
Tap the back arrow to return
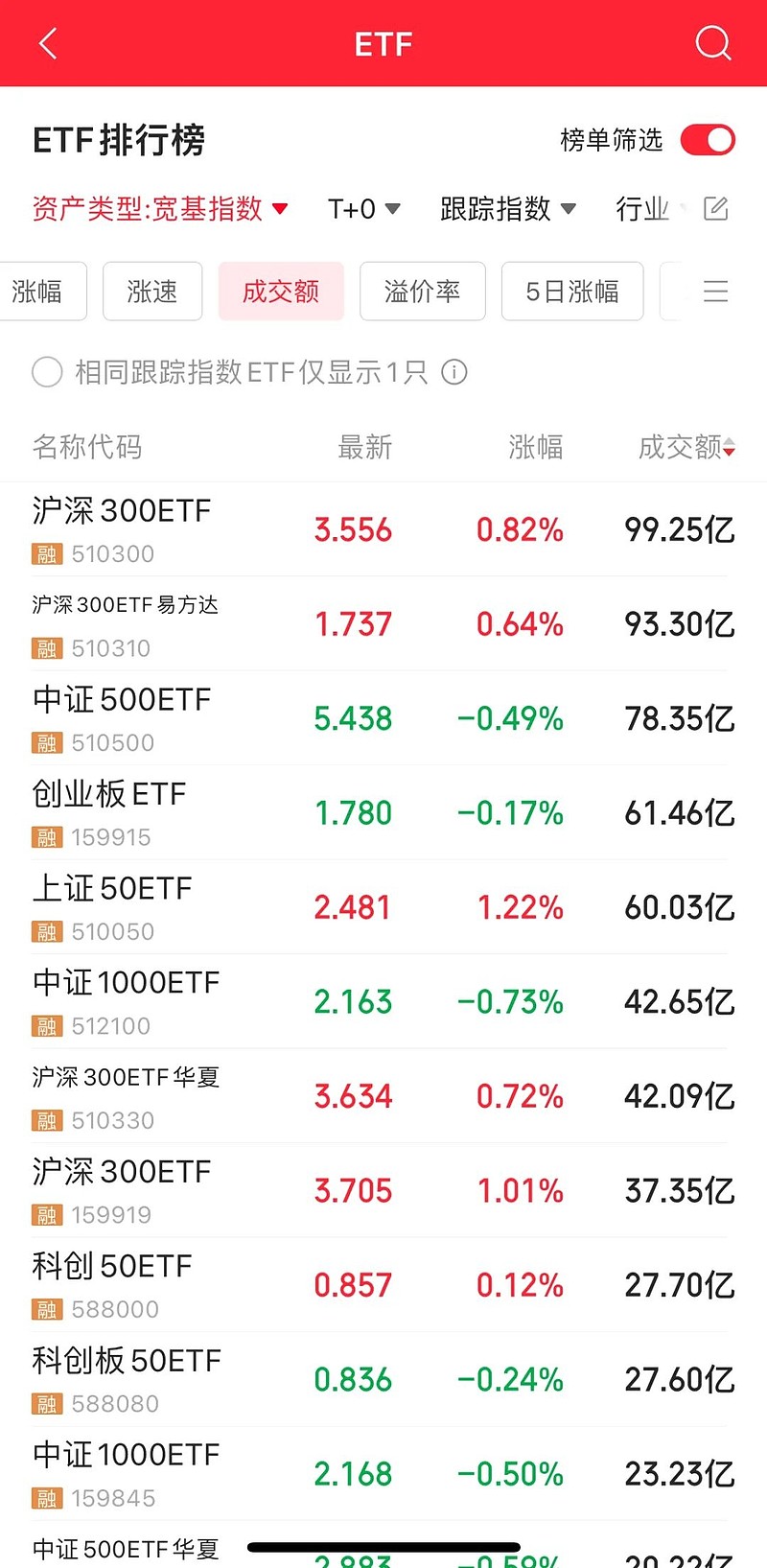click(47, 43)
